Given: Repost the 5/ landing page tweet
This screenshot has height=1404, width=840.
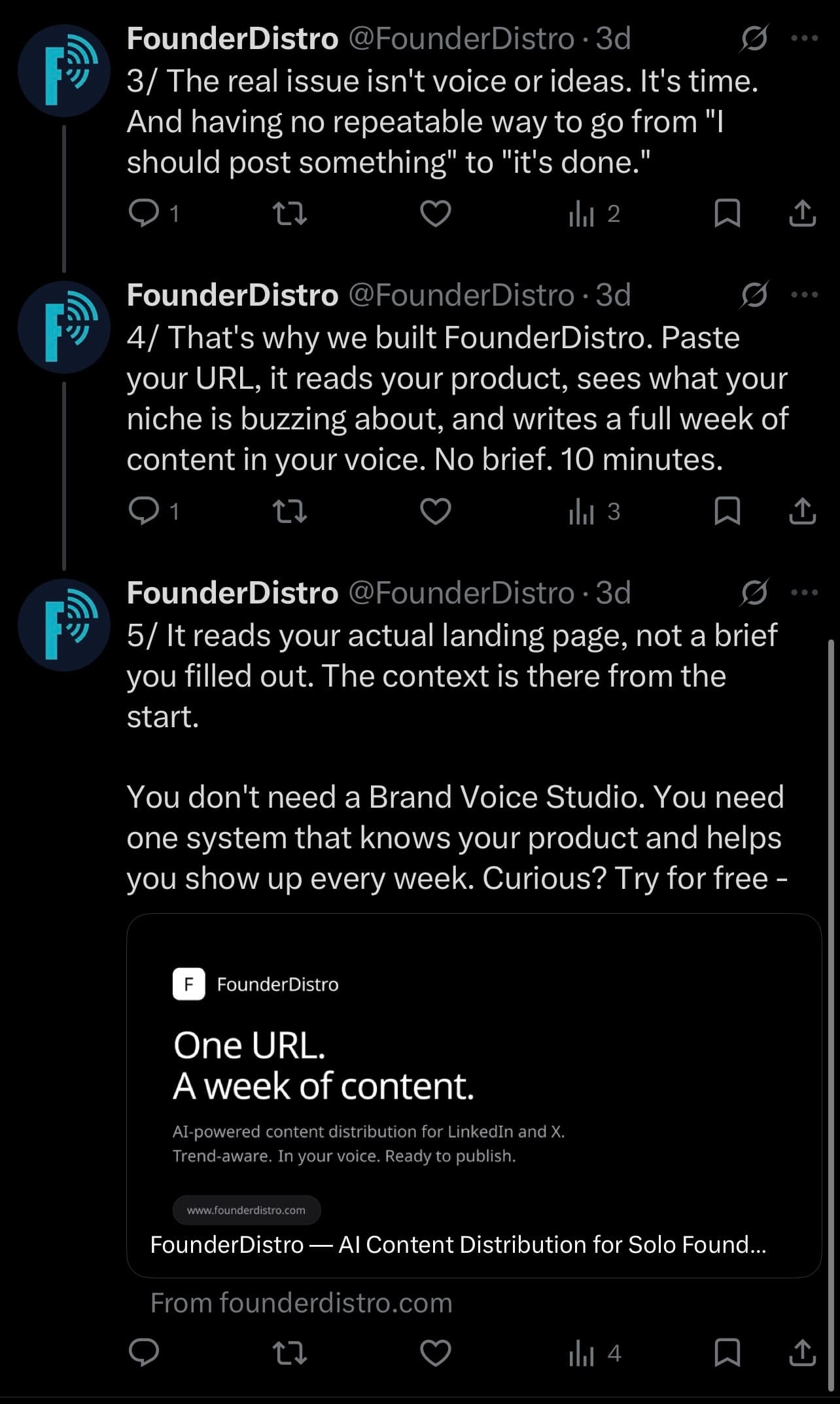Looking at the screenshot, I should pos(289,1352).
